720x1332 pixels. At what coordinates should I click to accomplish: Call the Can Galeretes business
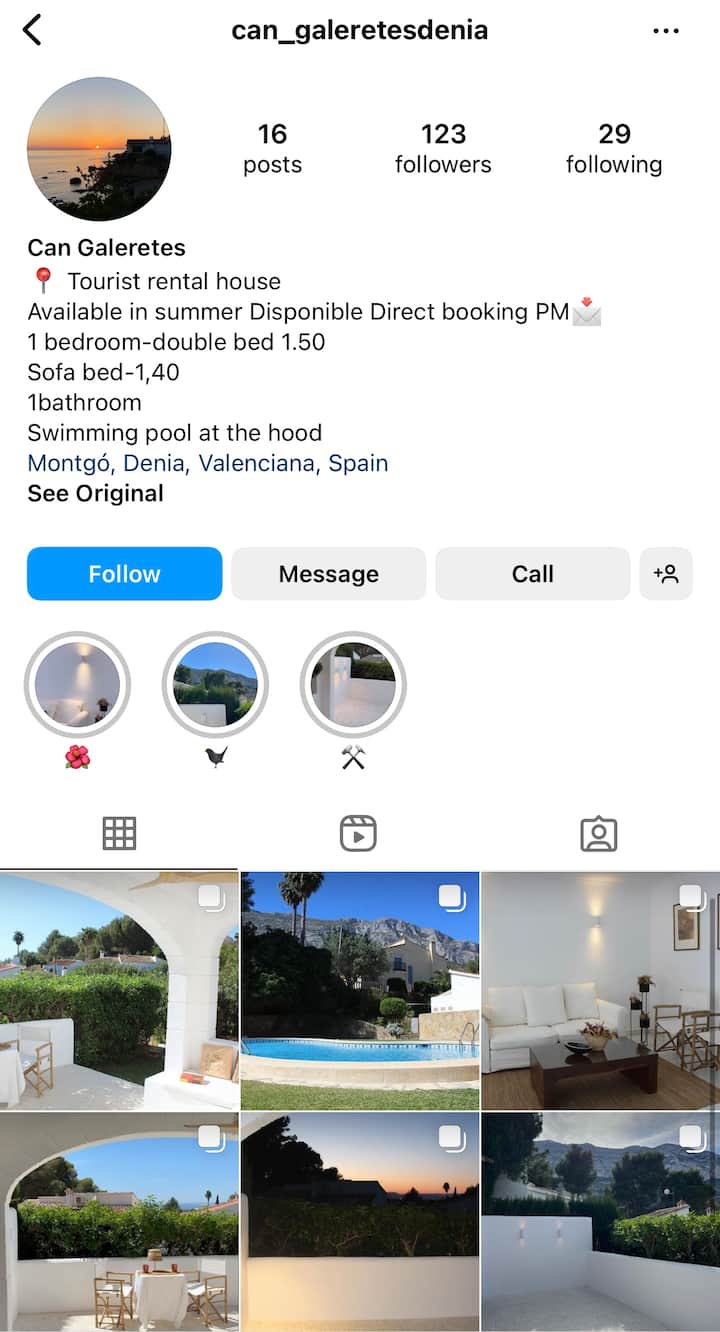532,574
